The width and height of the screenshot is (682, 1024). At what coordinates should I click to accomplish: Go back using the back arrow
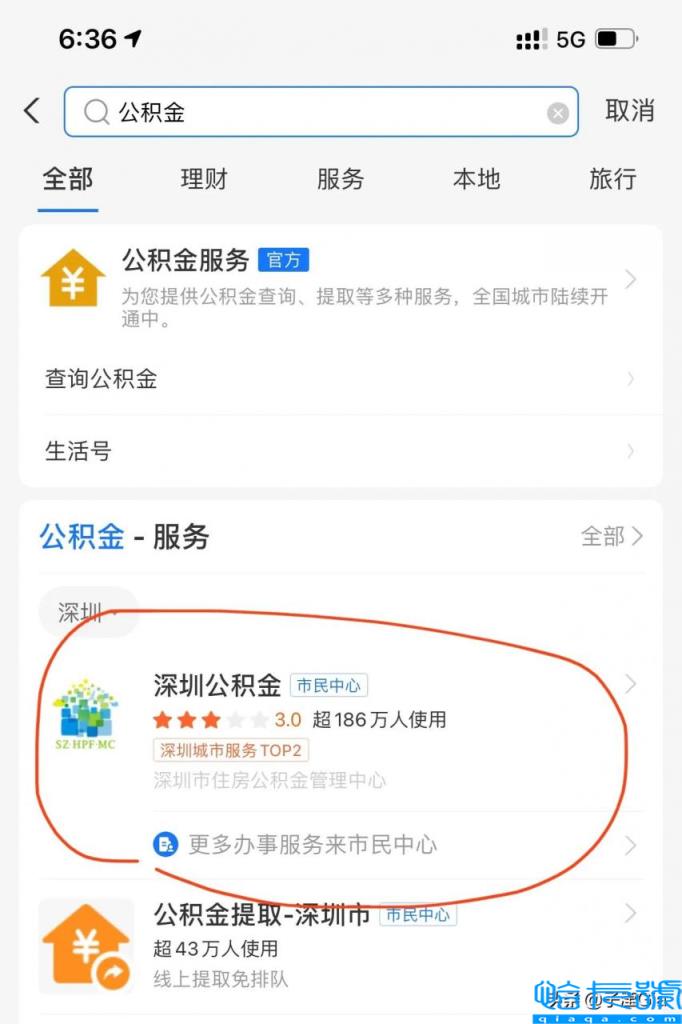(x=33, y=111)
